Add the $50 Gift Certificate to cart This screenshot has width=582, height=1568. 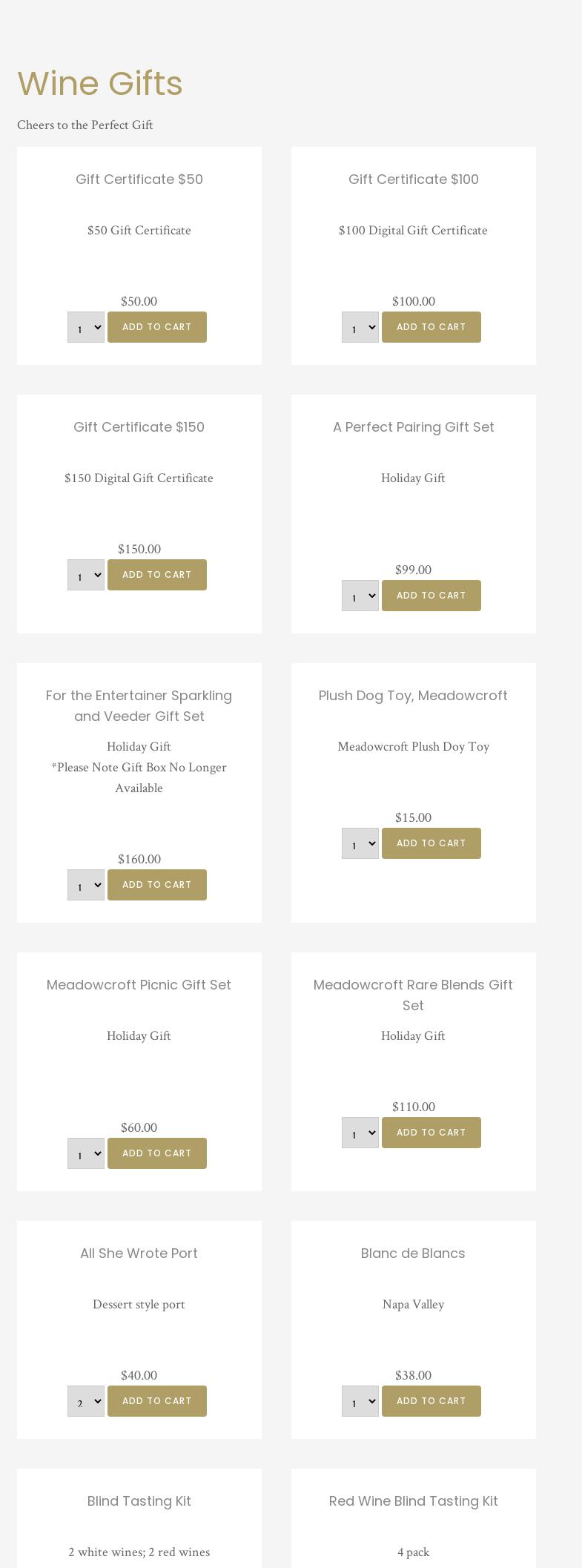pos(156,326)
